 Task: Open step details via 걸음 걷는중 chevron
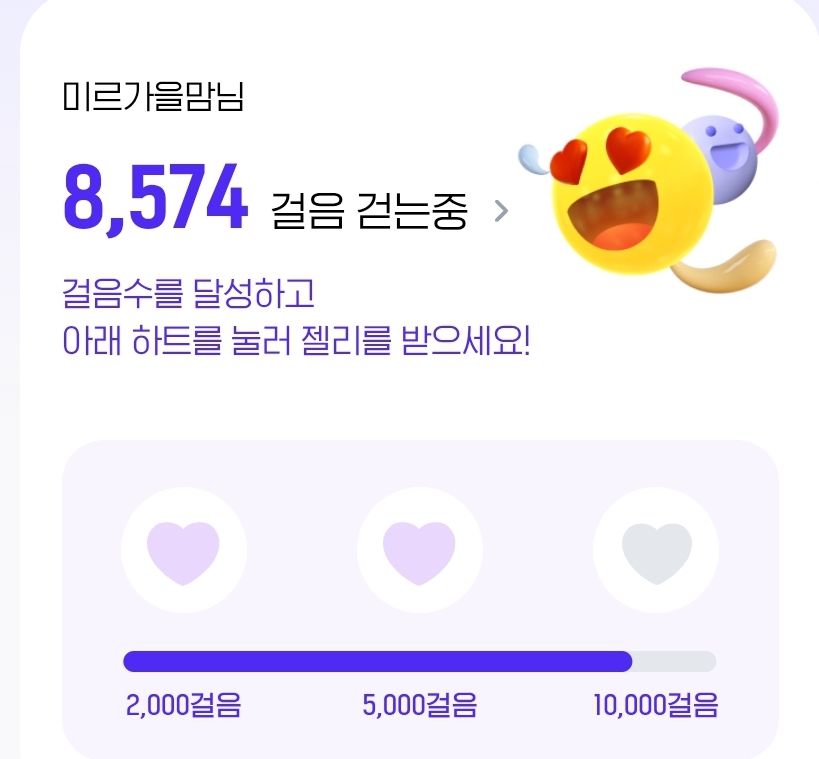(502, 212)
